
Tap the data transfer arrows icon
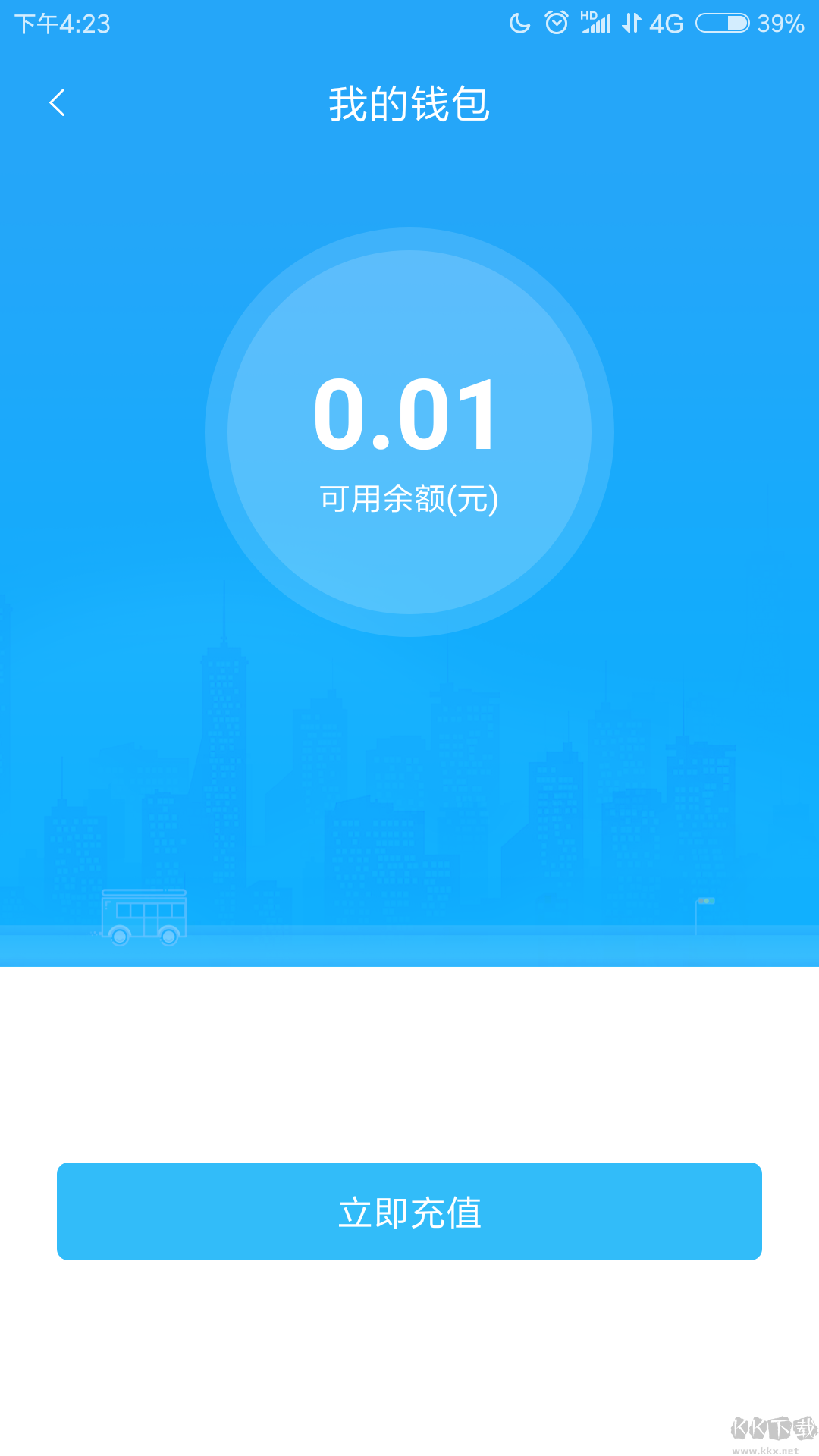click(x=632, y=23)
